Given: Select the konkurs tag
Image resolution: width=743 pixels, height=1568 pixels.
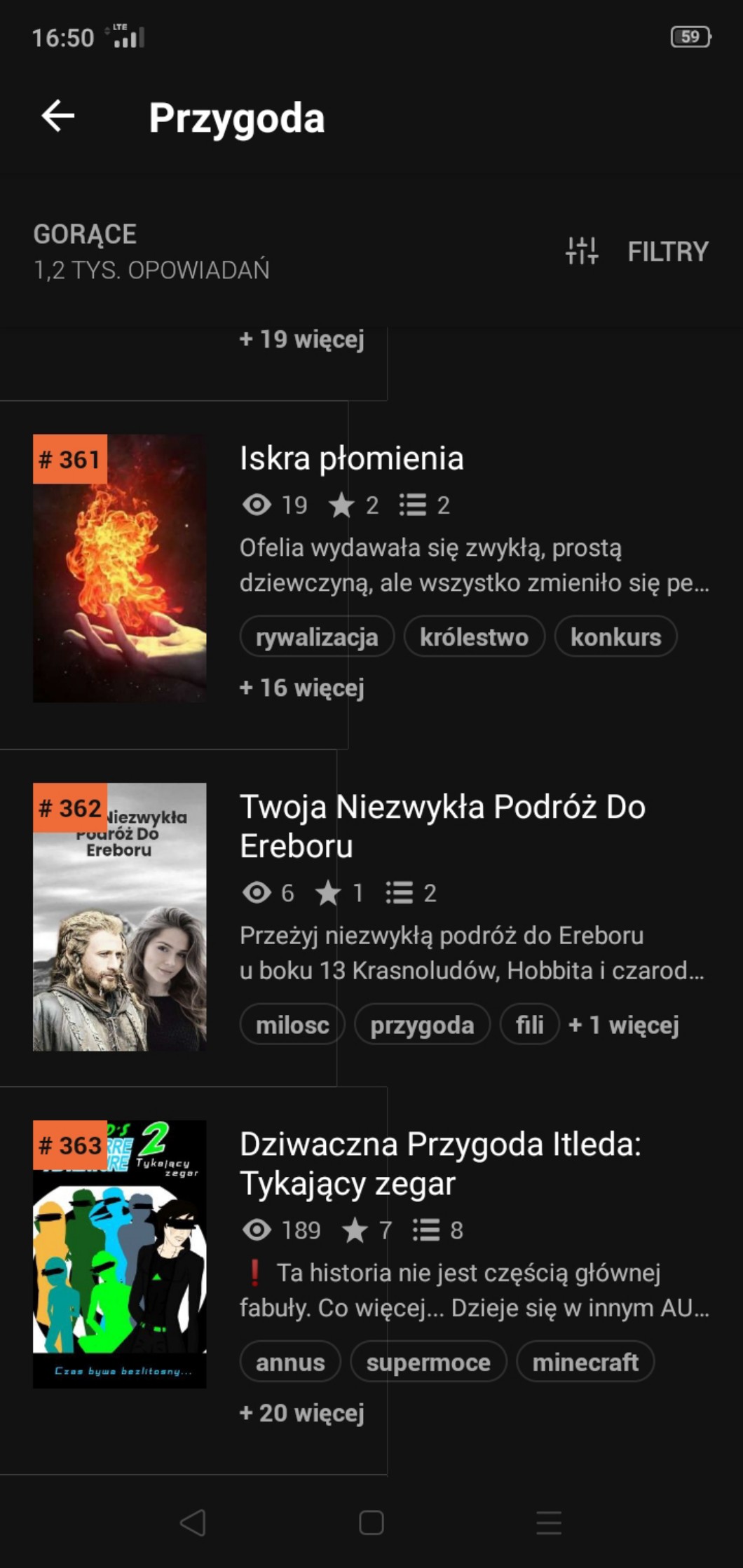Looking at the screenshot, I should pos(615,637).
